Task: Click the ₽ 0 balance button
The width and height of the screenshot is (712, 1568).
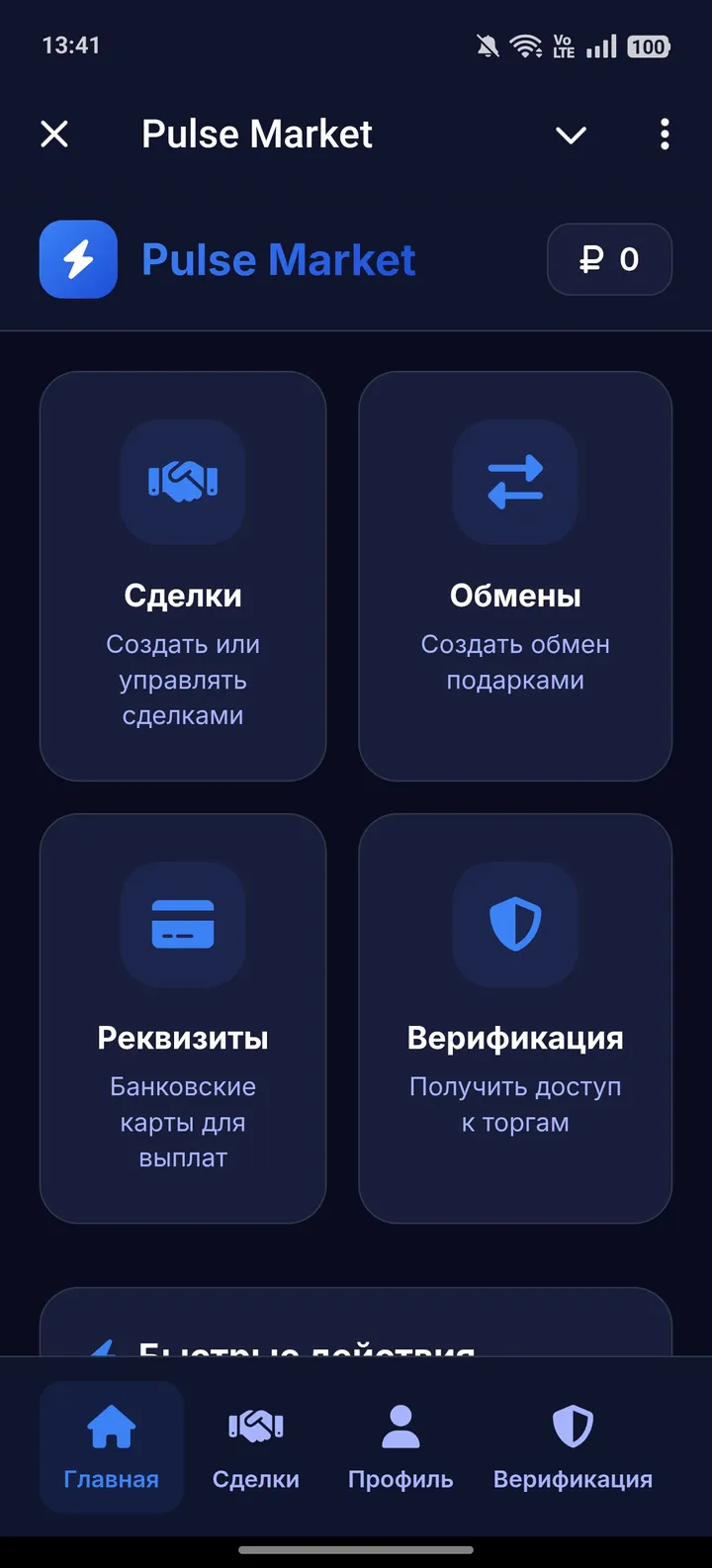Action: tap(609, 259)
